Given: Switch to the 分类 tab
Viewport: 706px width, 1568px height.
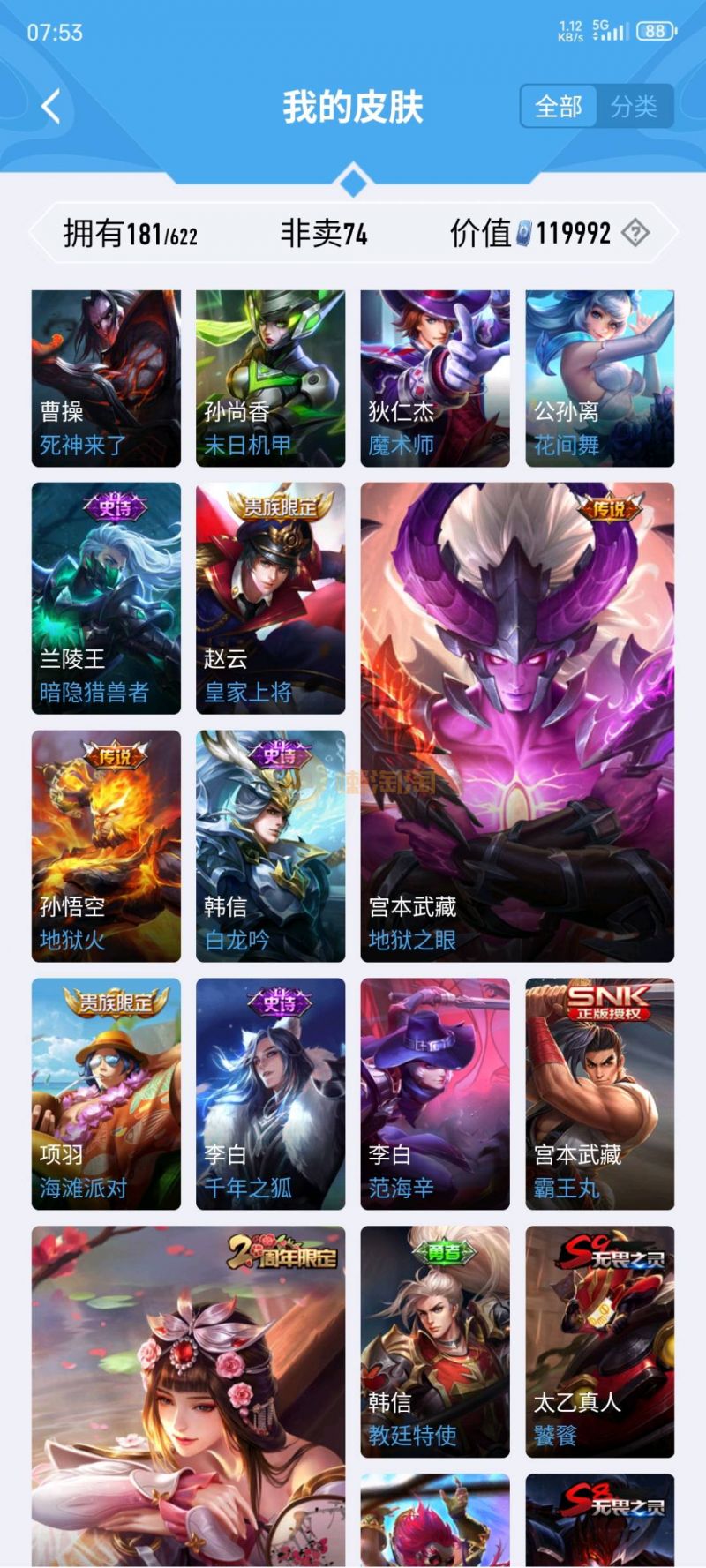Looking at the screenshot, I should (634, 107).
